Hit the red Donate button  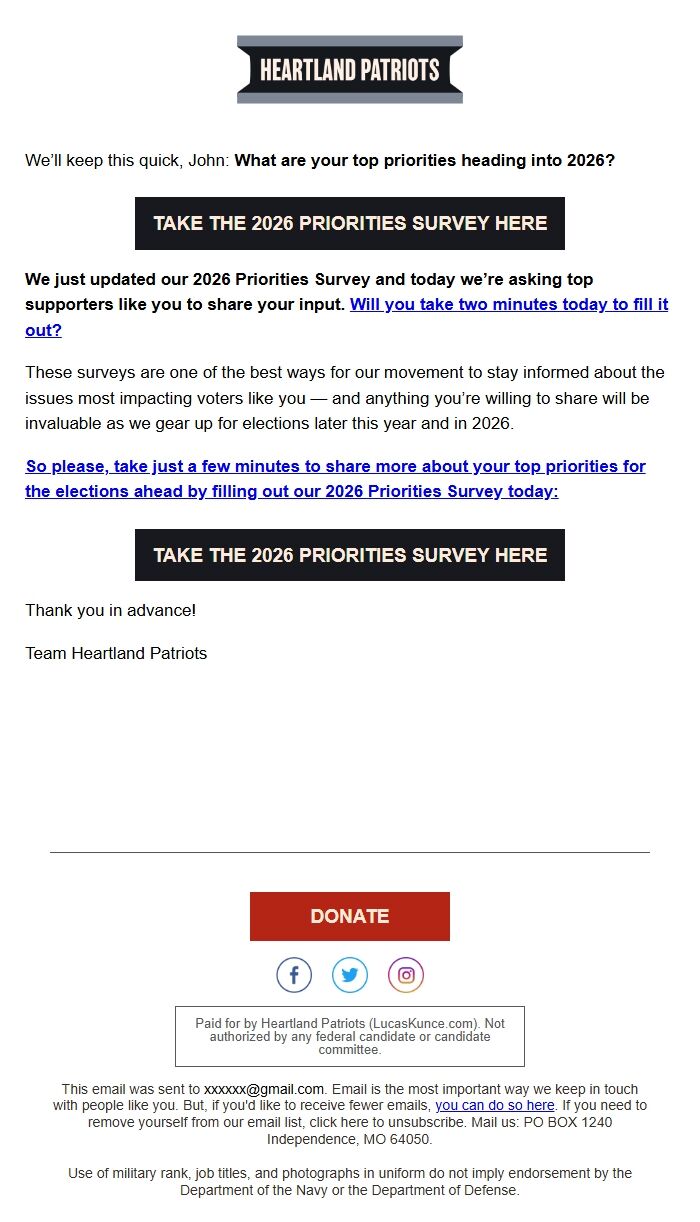click(350, 916)
